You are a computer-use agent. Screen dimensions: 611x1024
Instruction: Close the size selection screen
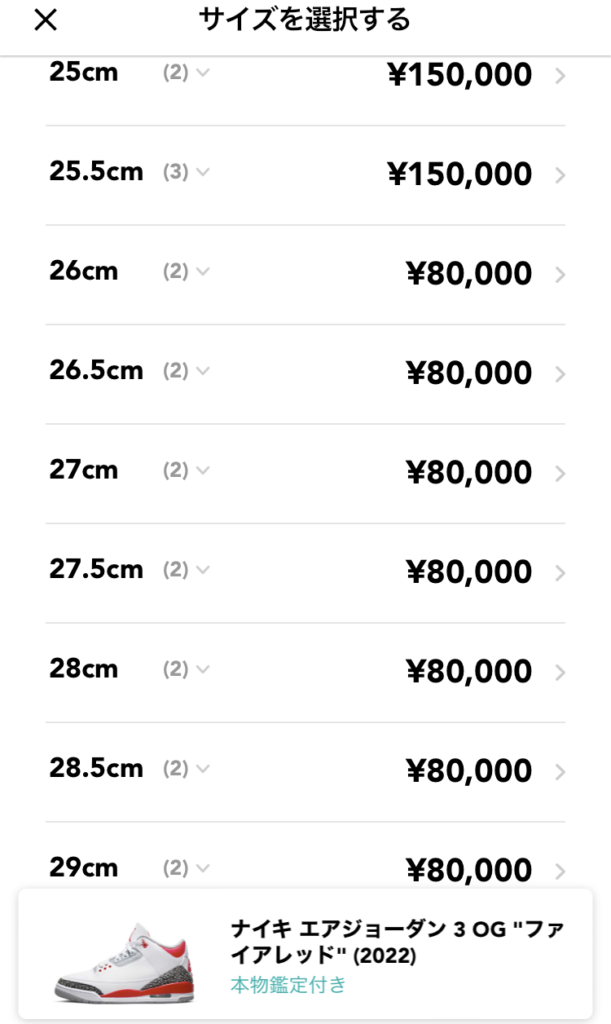[46, 20]
